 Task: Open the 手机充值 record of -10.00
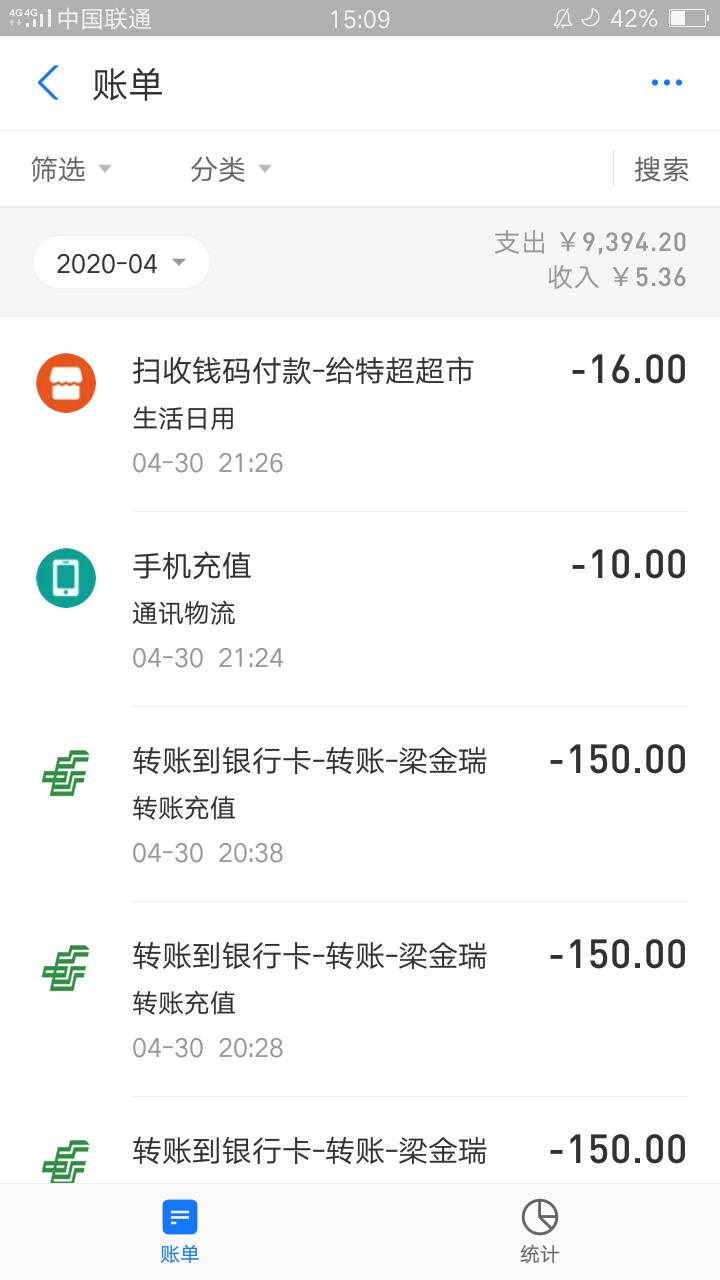pos(360,609)
